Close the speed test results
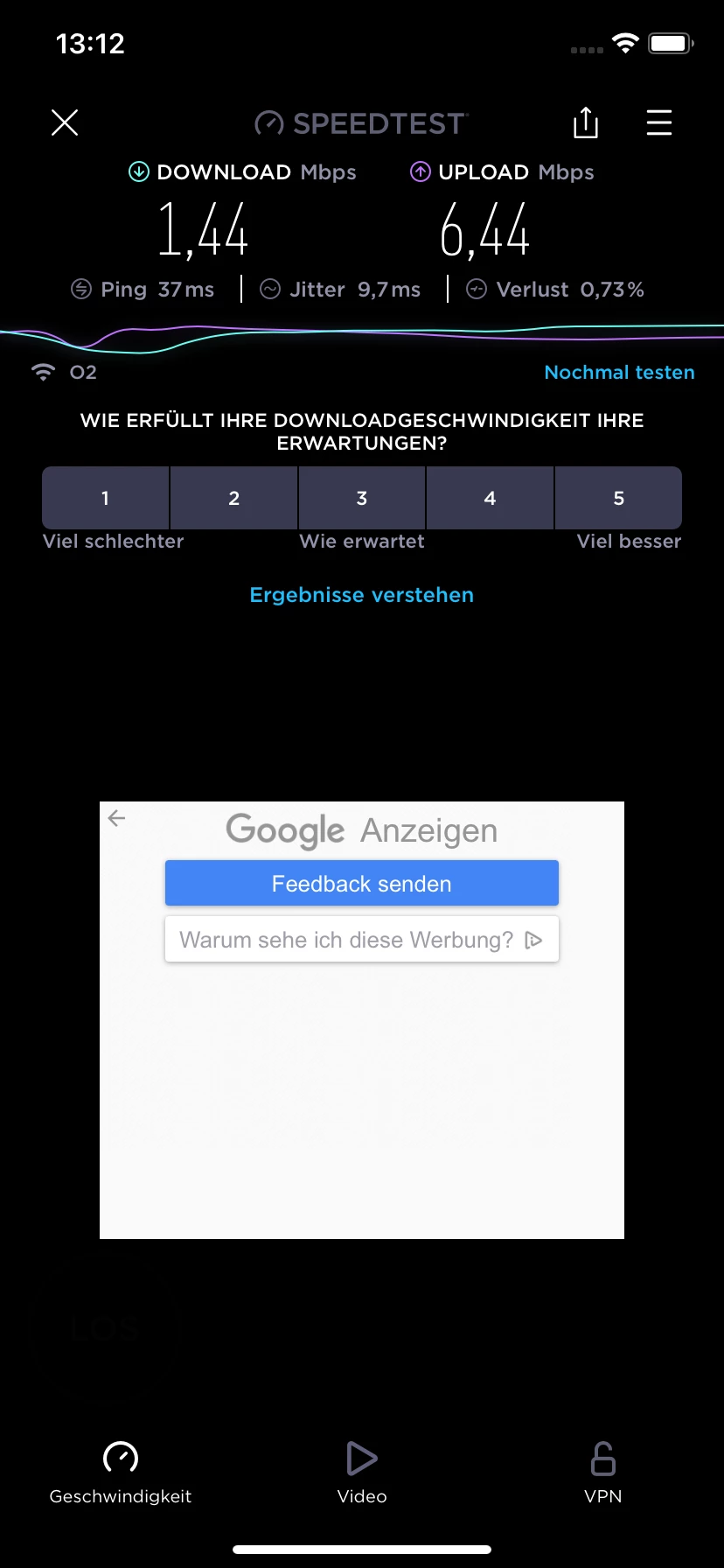 pos(65,122)
